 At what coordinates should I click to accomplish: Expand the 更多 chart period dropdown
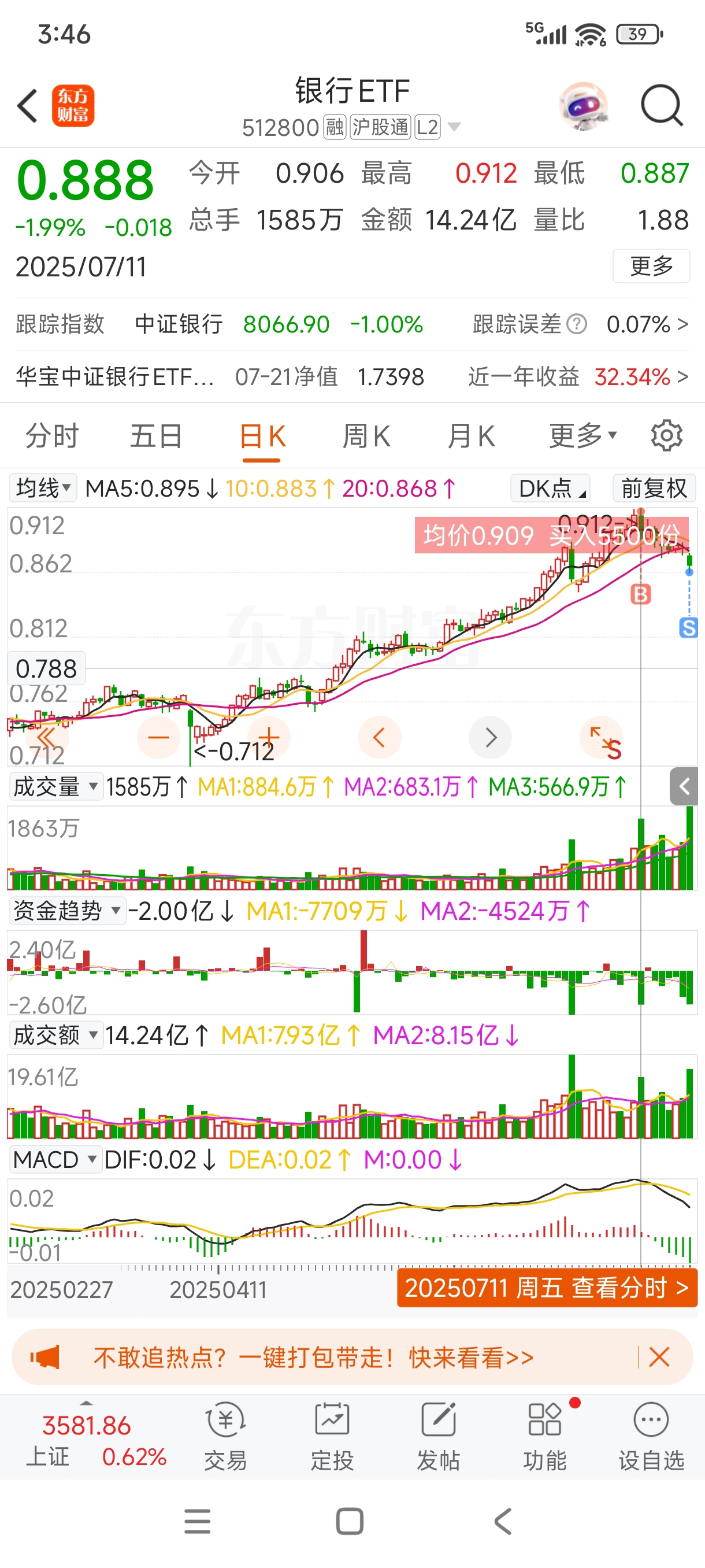[x=582, y=437]
